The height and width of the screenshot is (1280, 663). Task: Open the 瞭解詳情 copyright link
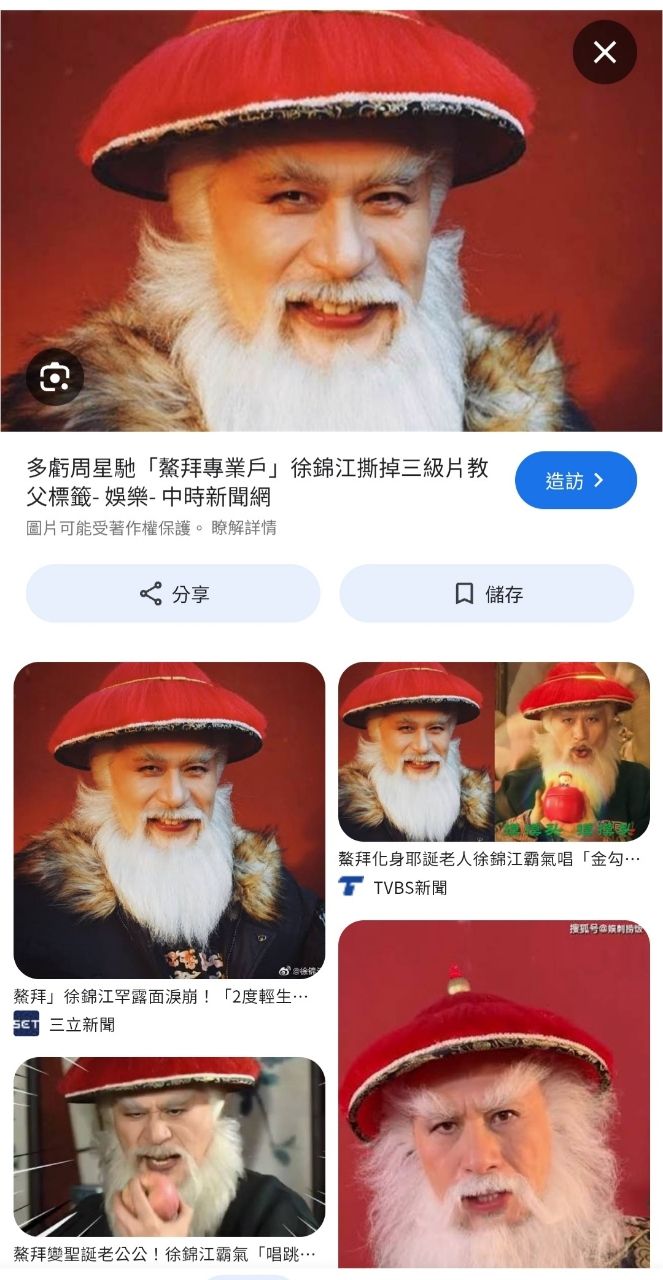point(243,528)
